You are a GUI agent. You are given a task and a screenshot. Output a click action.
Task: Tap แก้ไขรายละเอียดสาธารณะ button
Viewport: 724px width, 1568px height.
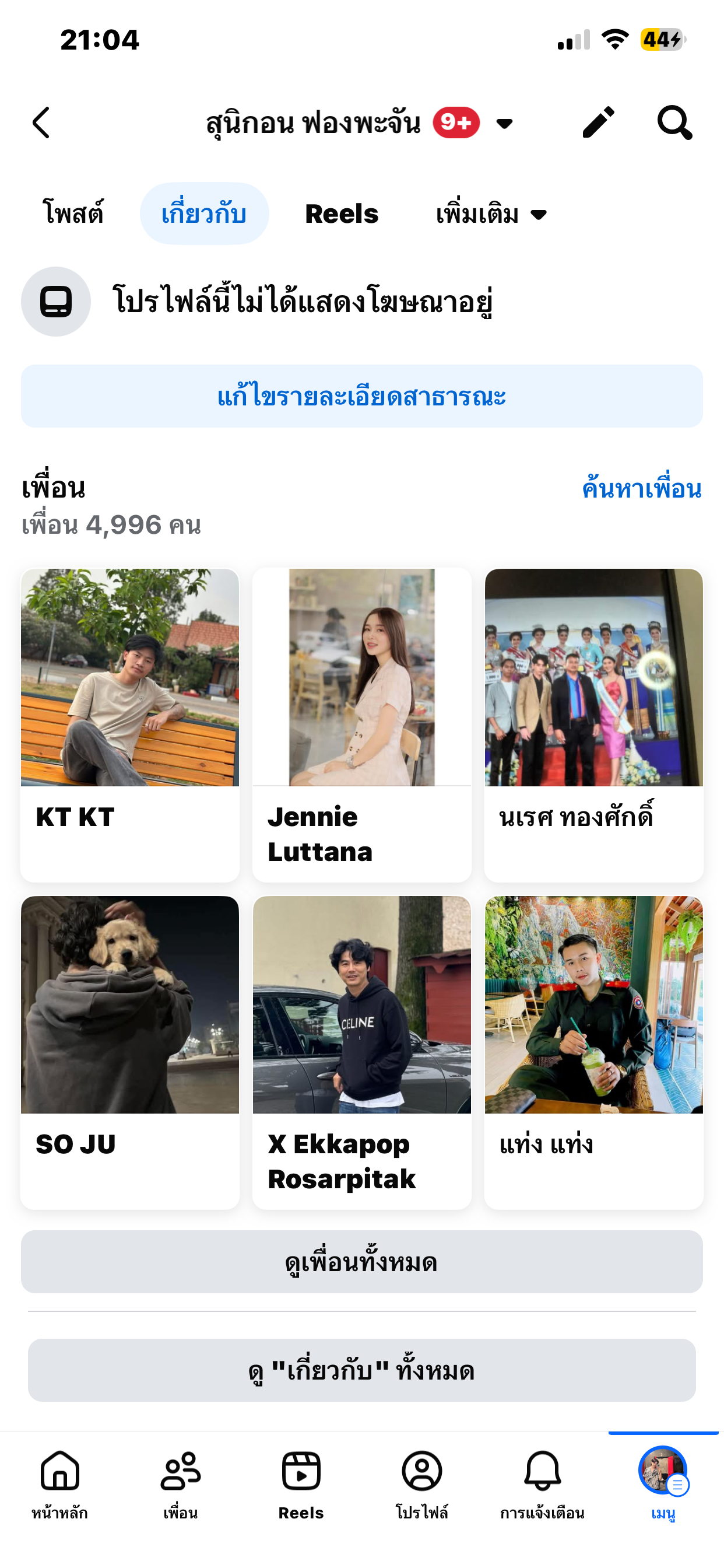click(x=362, y=396)
